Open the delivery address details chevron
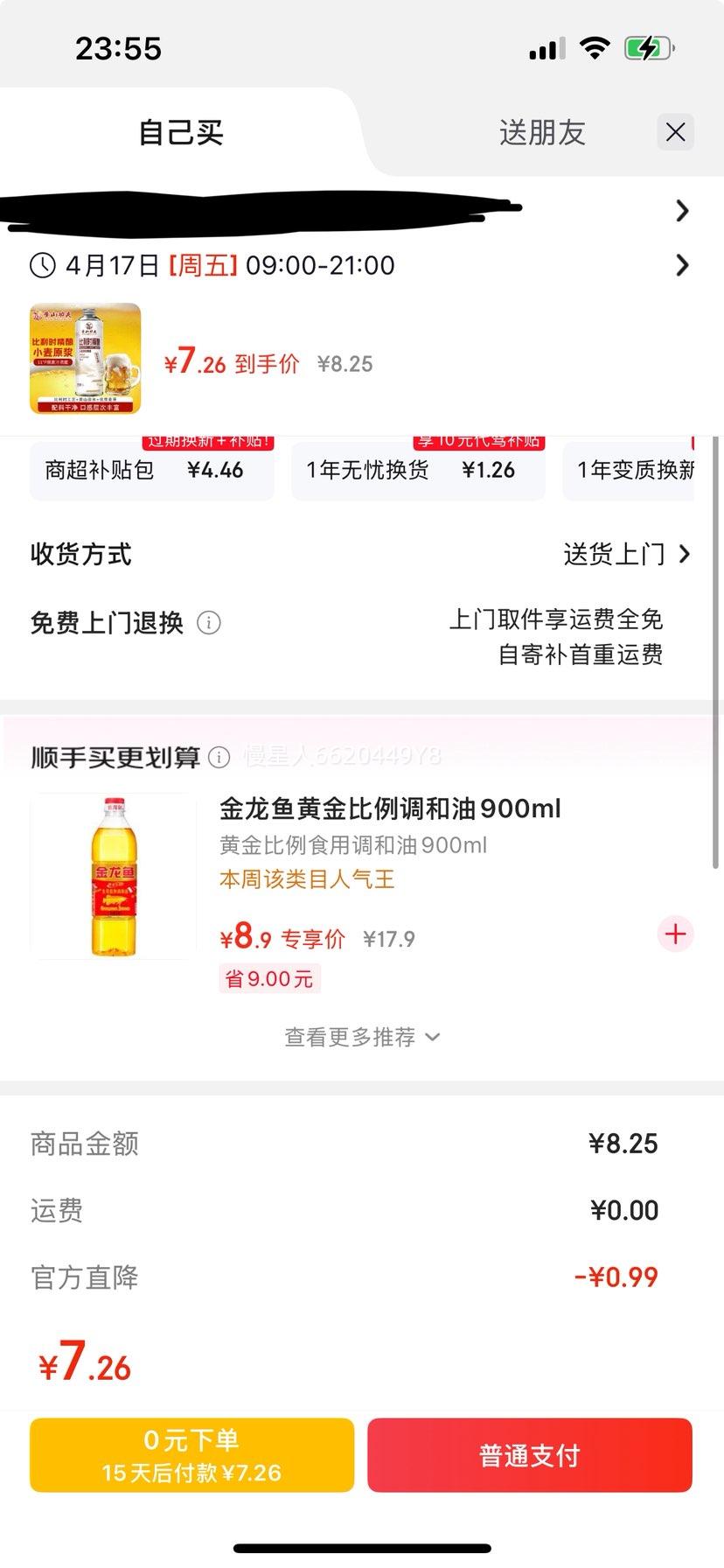 pyautogui.click(x=682, y=210)
